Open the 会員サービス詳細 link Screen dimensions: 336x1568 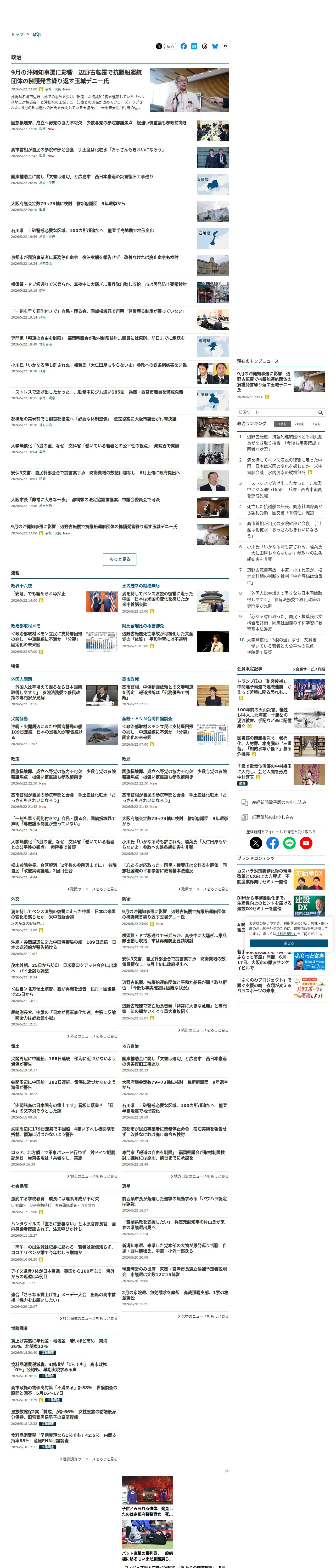click(309, 669)
